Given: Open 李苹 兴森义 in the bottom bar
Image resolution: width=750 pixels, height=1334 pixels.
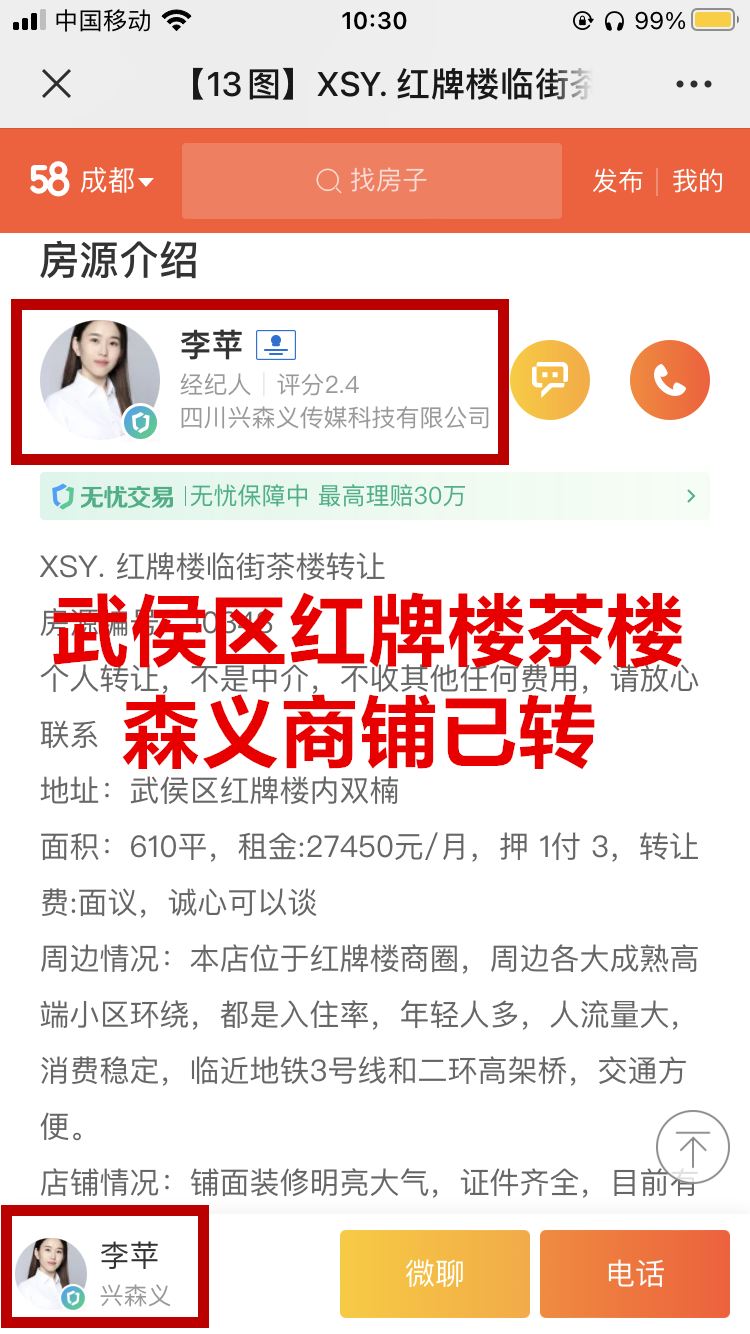Looking at the screenshot, I should [x=105, y=1273].
